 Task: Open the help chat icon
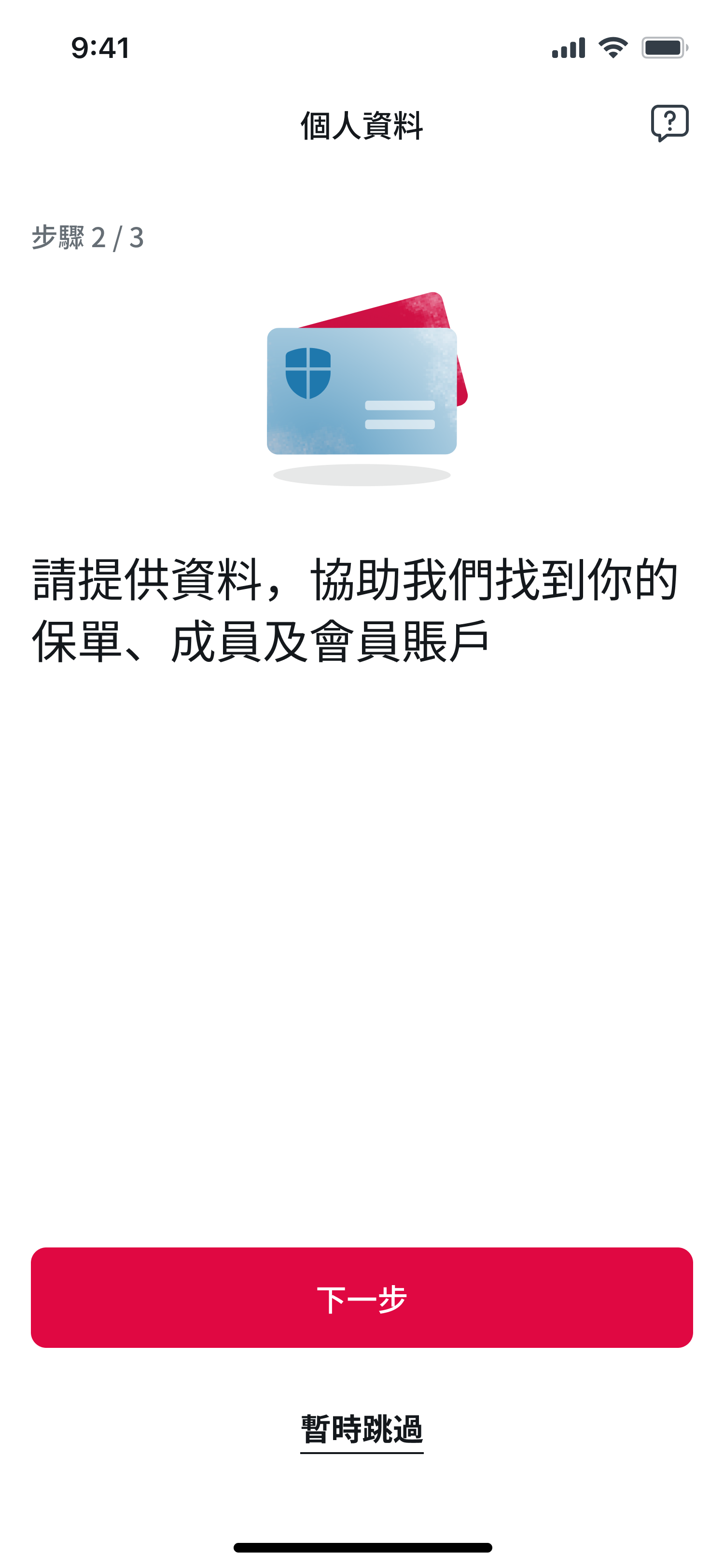click(x=668, y=123)
